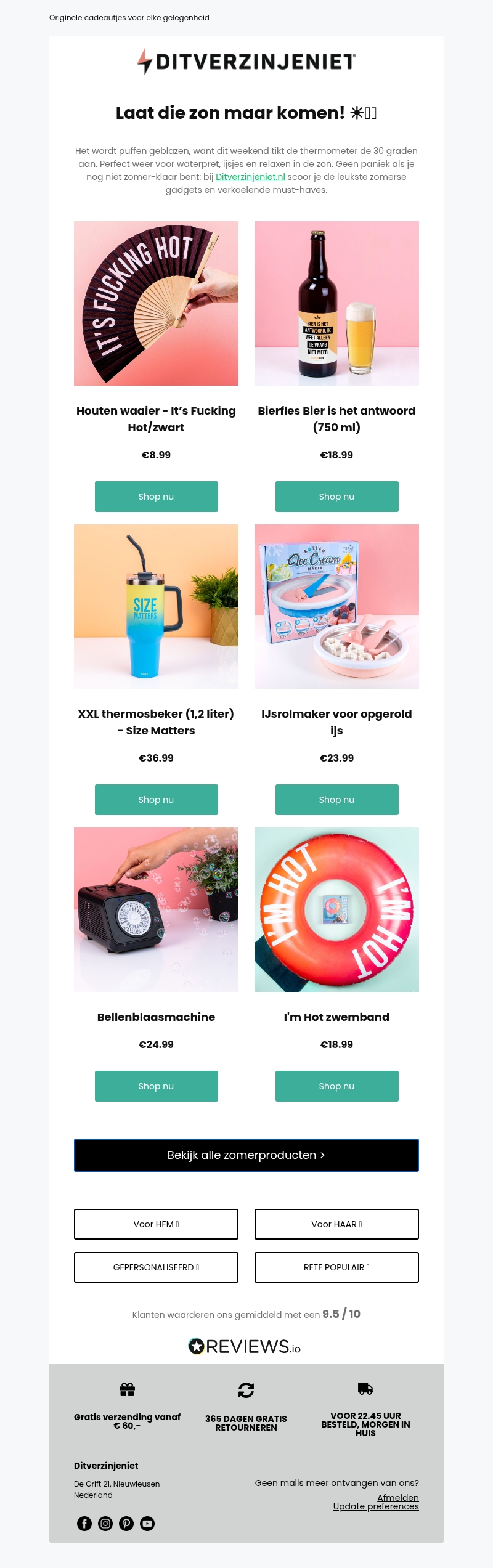Image resolution: width=493 pixels, height=1568 pixels.
Task: Tap Bekijk alle zomerproducten
Action: (246, 1155)
